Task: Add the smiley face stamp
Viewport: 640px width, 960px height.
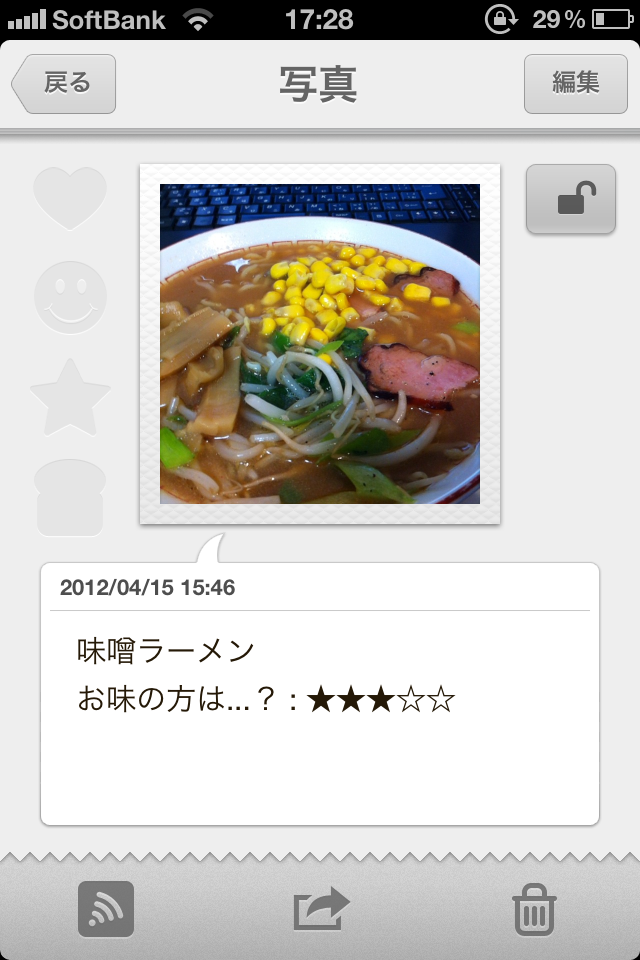Action: (70, 296)
